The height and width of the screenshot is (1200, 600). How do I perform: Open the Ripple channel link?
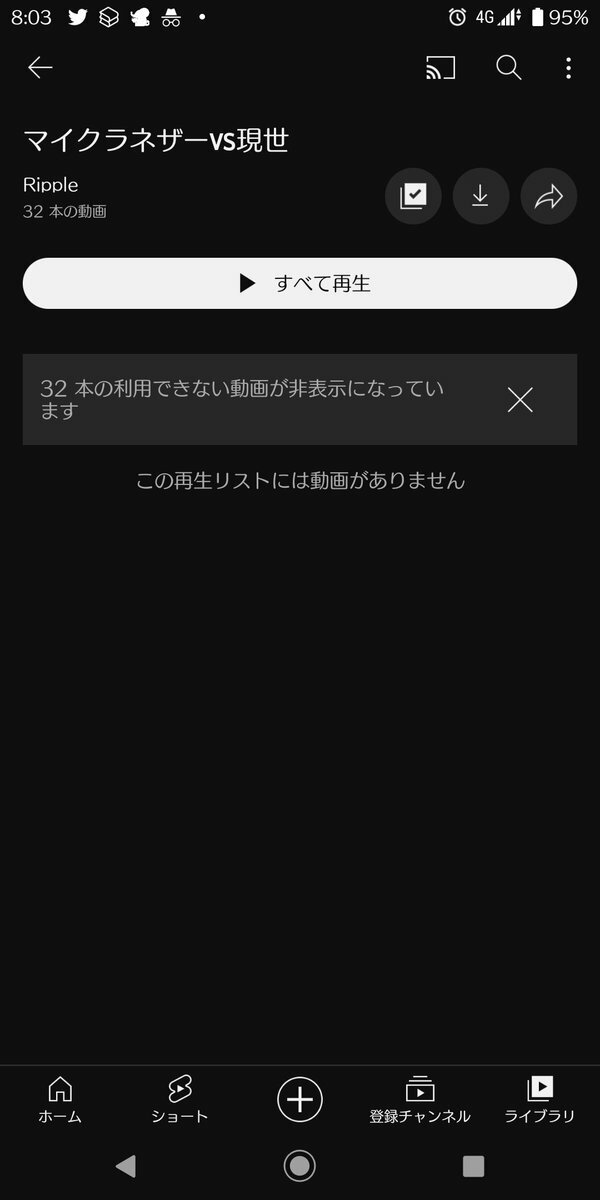point(51,185)
